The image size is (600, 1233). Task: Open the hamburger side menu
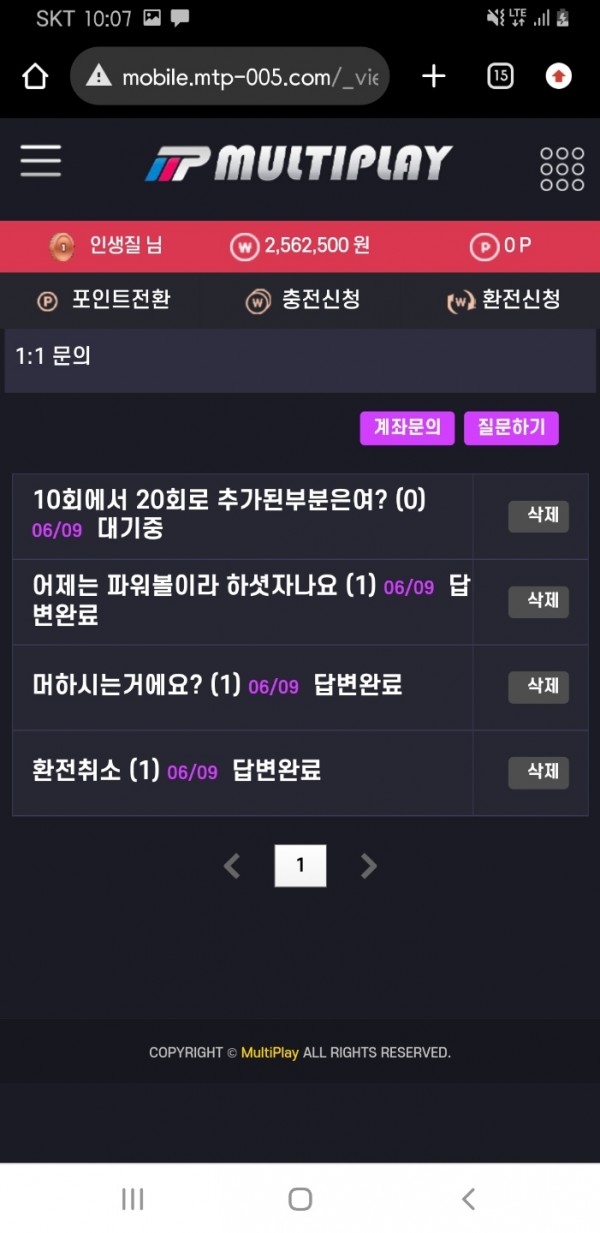point(40,161)
